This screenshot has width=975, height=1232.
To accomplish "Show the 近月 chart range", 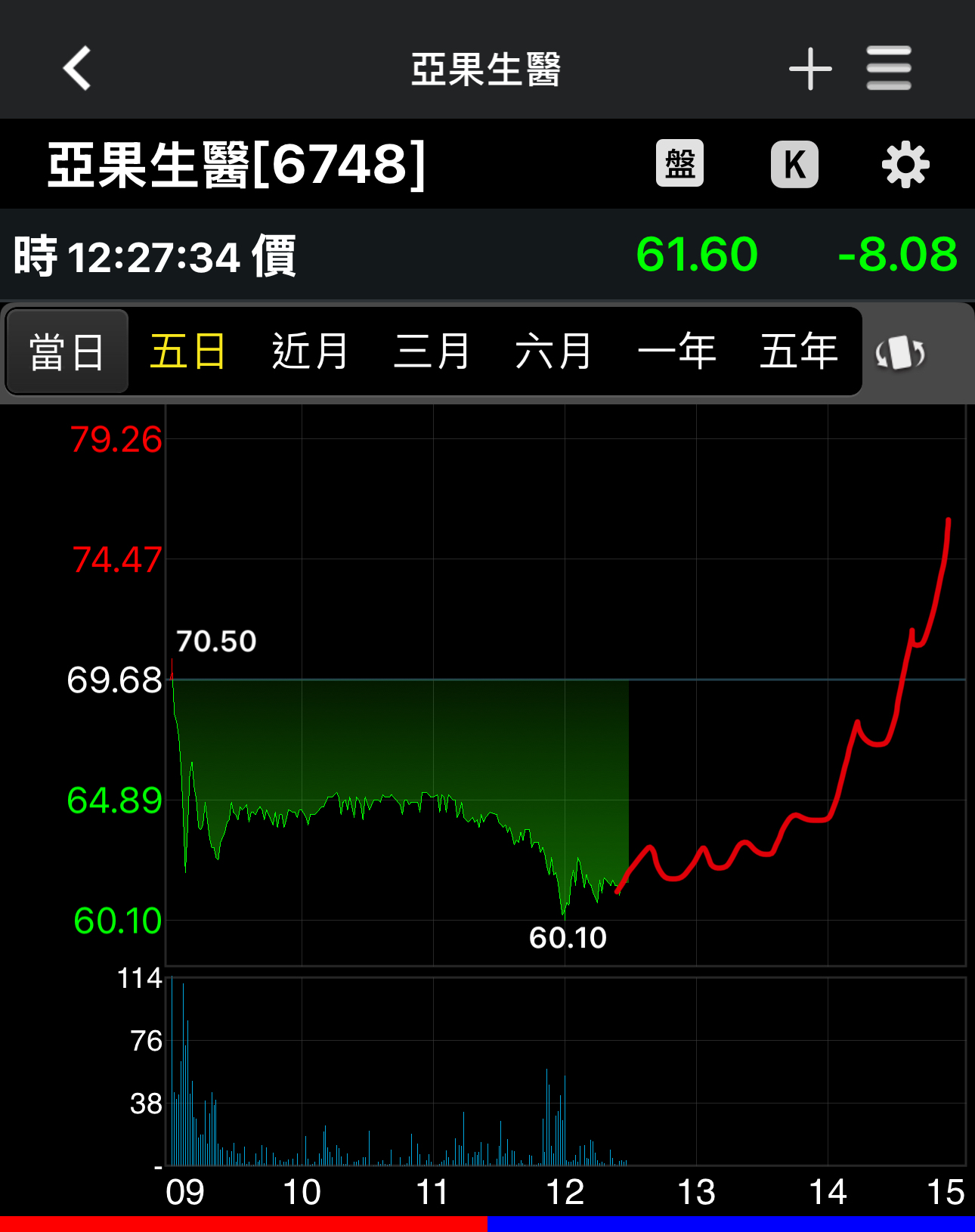I will [310, 352].
